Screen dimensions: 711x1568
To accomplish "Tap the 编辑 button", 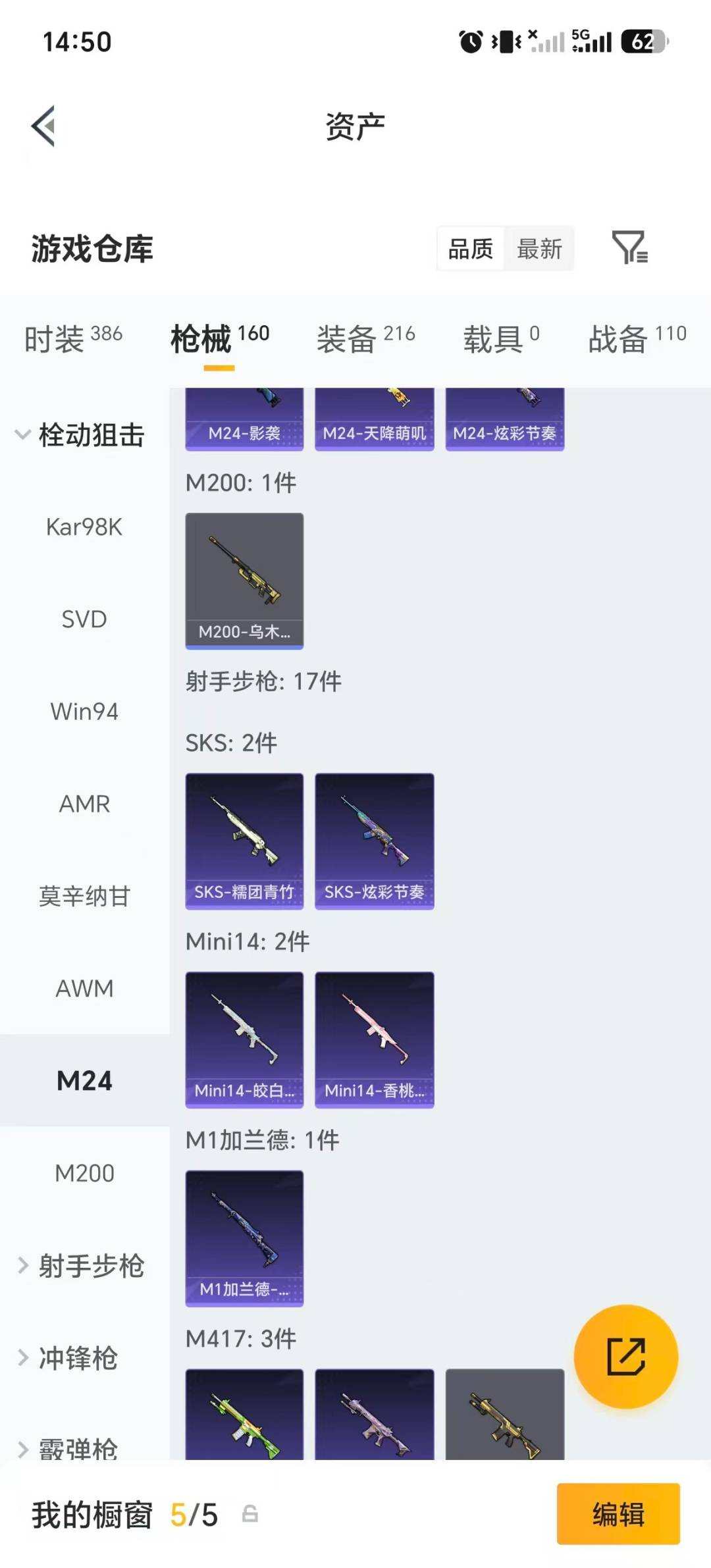I will coord(618,1514).
